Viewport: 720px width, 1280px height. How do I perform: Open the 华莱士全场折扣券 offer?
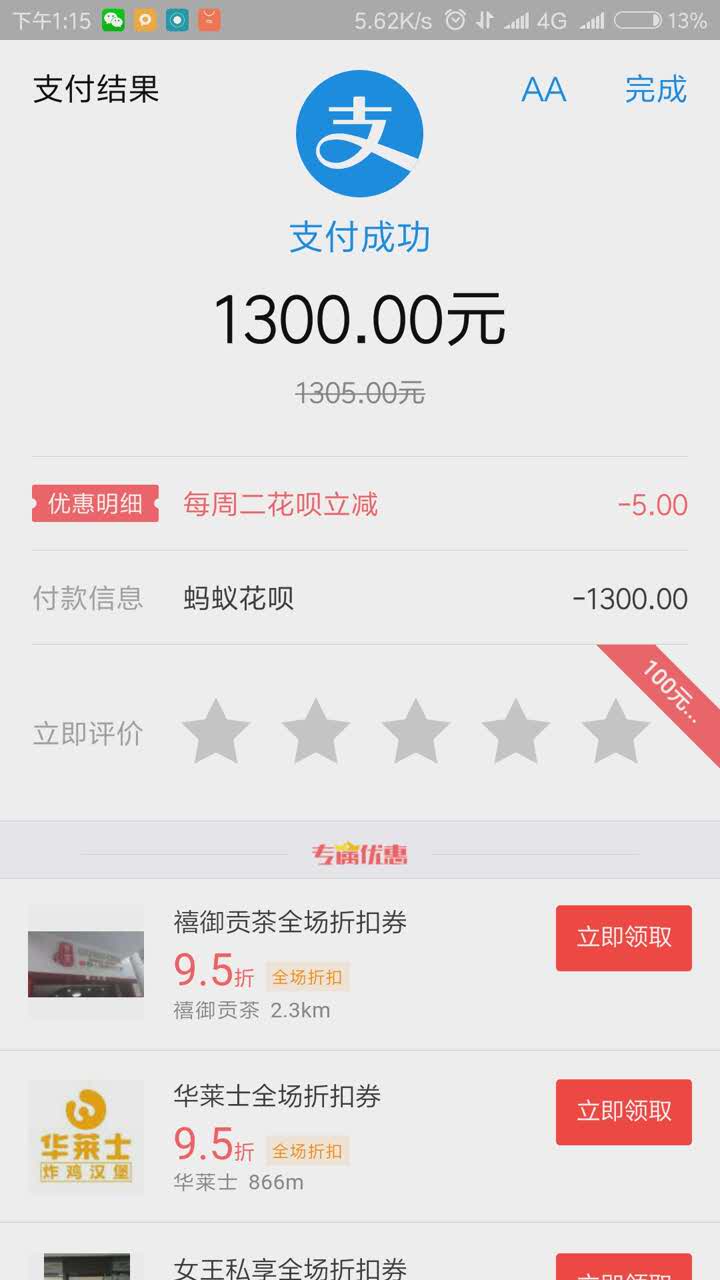coord(277,1096)
